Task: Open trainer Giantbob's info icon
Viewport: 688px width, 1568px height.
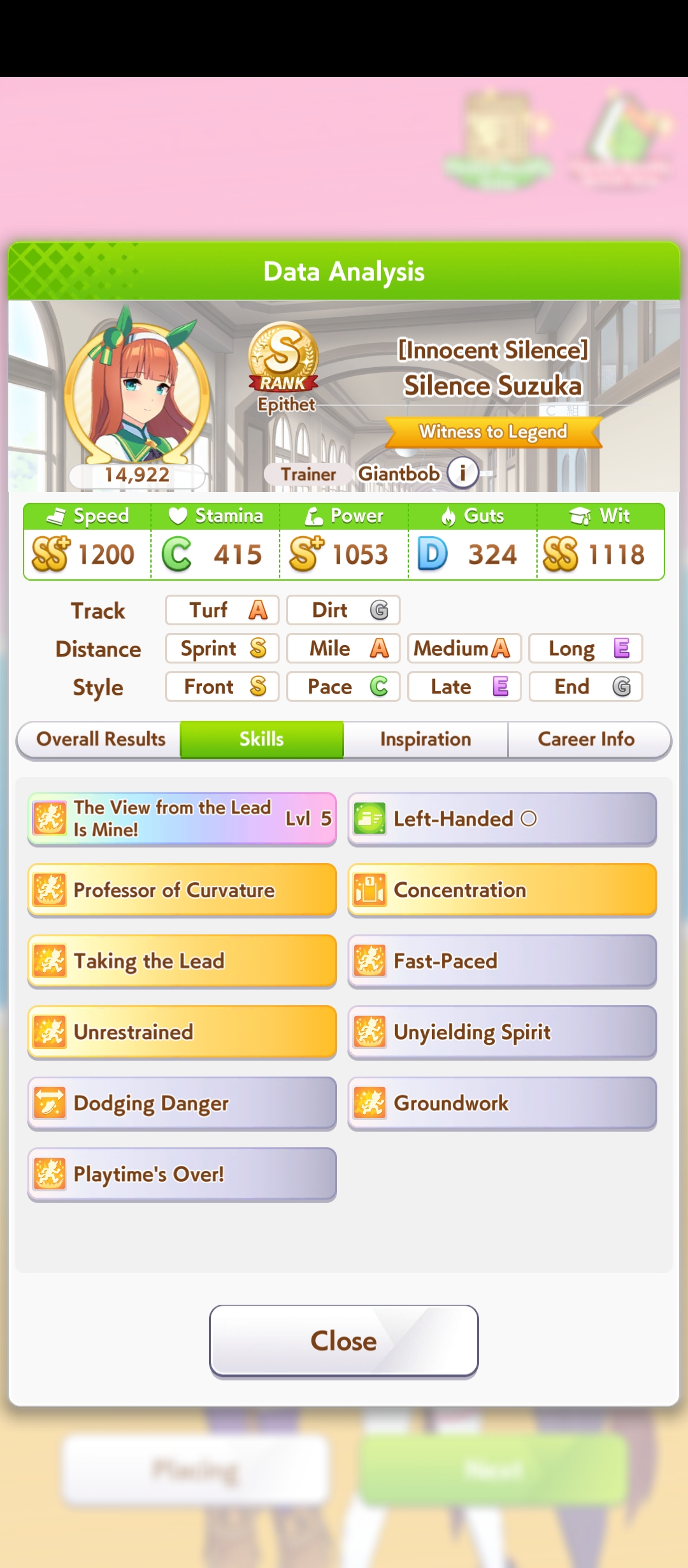Action: point(462,474)
